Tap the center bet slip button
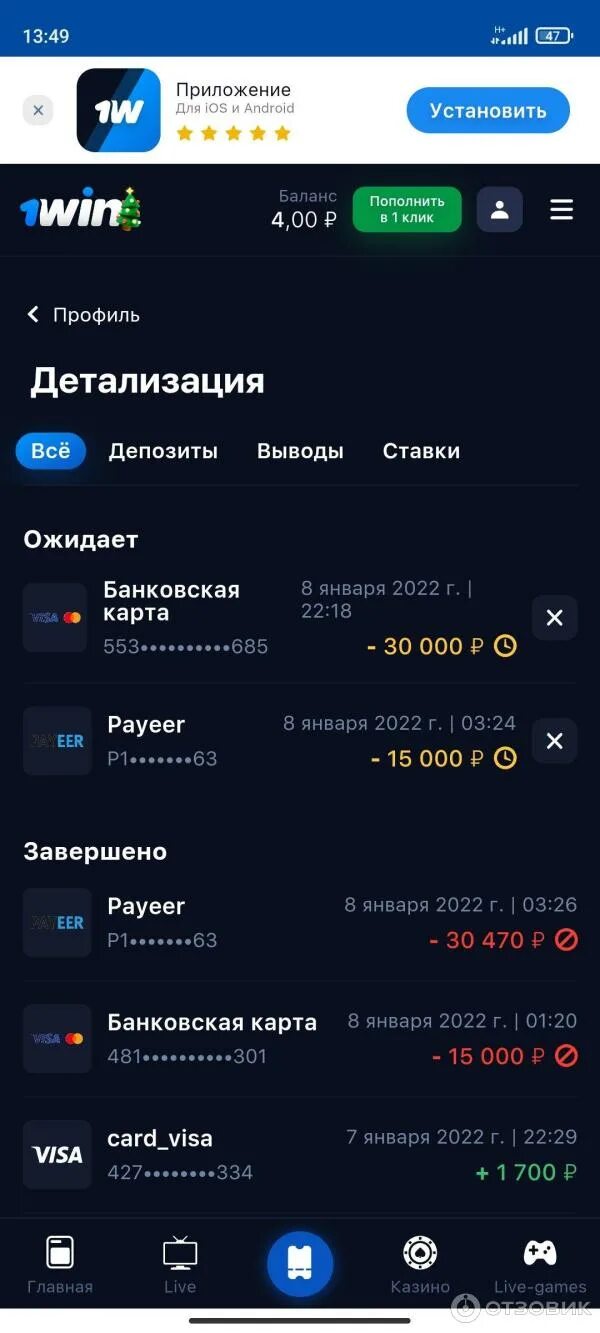This screenshot has width=600, height=1333. (x=300, y=1263)
